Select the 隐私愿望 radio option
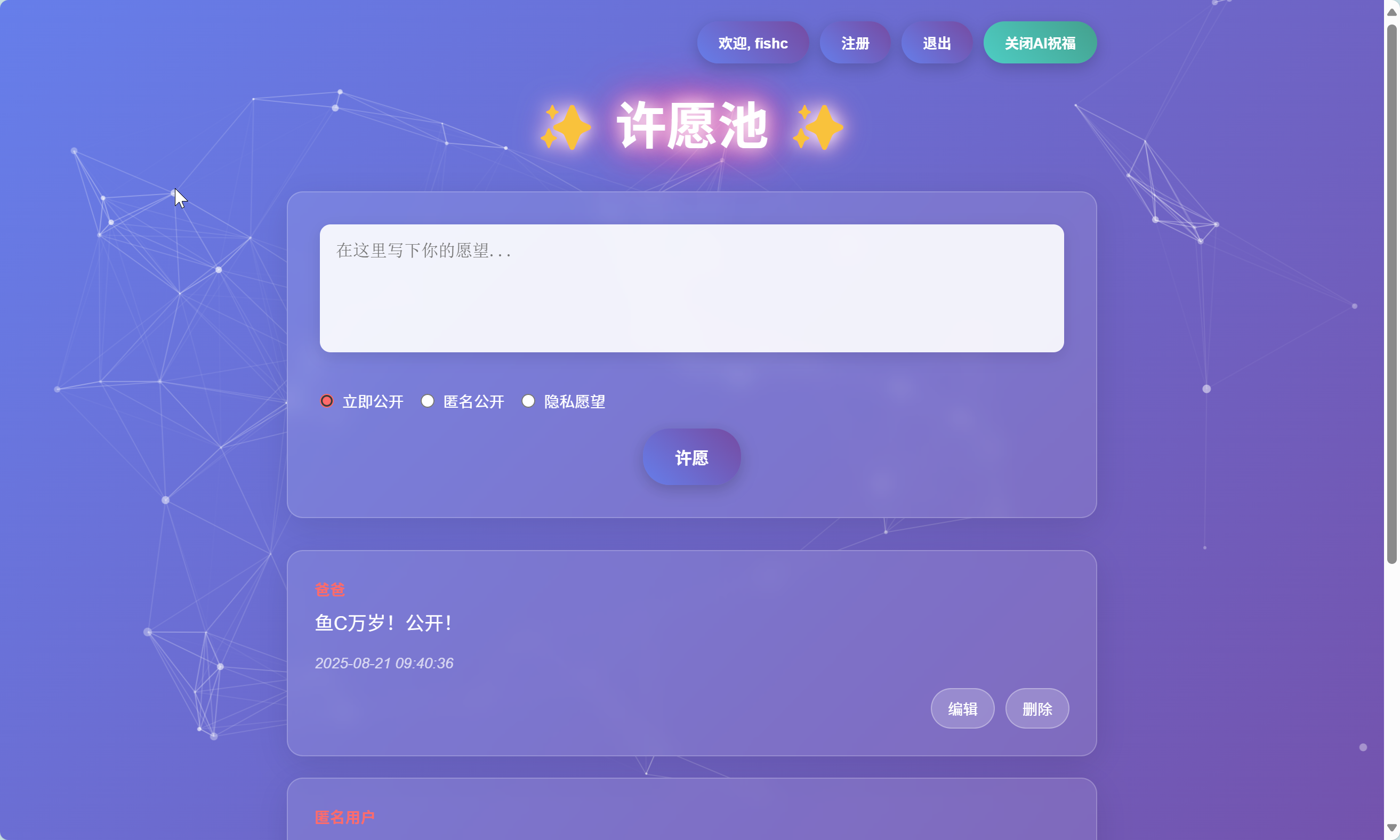Viewport: 1400px width, 840px height. (528, 401)
